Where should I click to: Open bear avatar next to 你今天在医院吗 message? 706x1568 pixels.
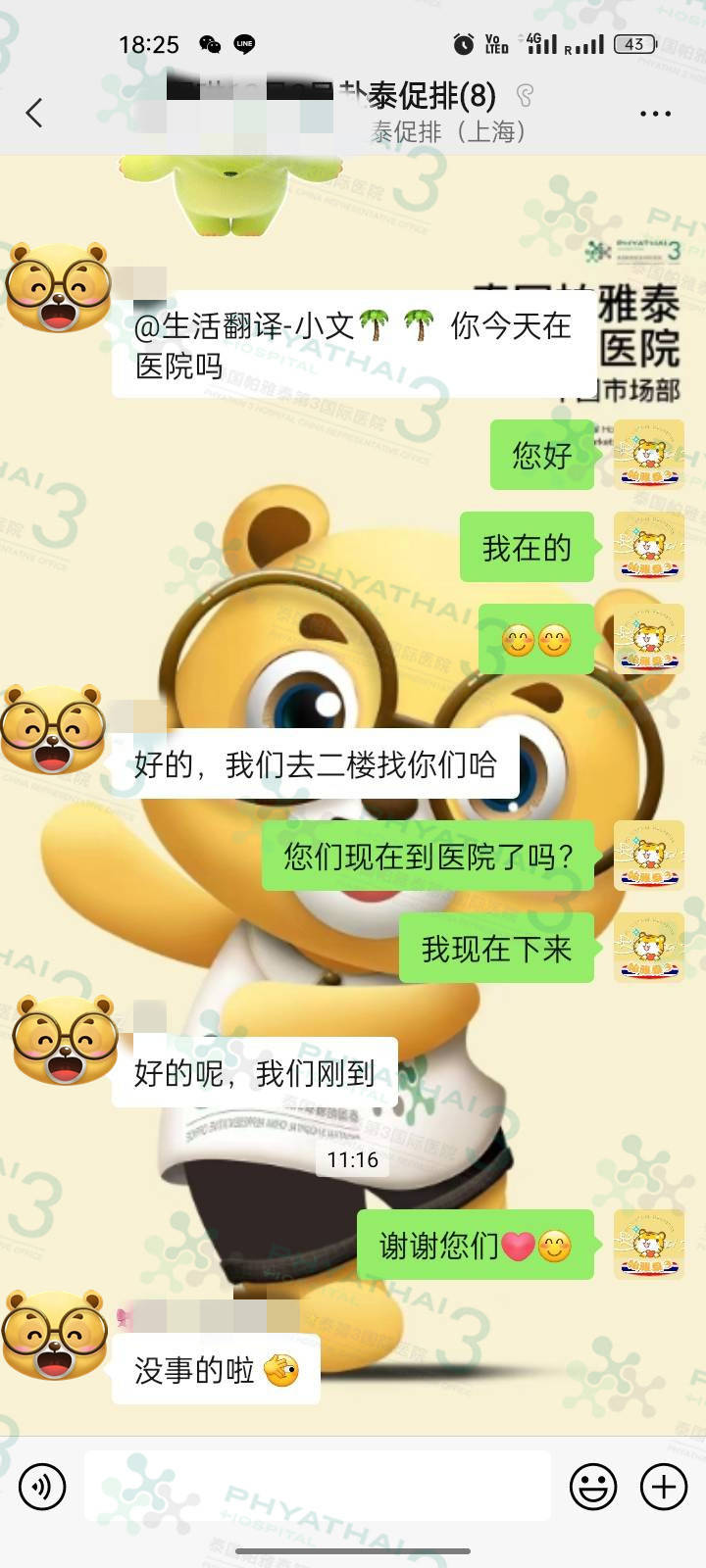[x=57, y=289]
